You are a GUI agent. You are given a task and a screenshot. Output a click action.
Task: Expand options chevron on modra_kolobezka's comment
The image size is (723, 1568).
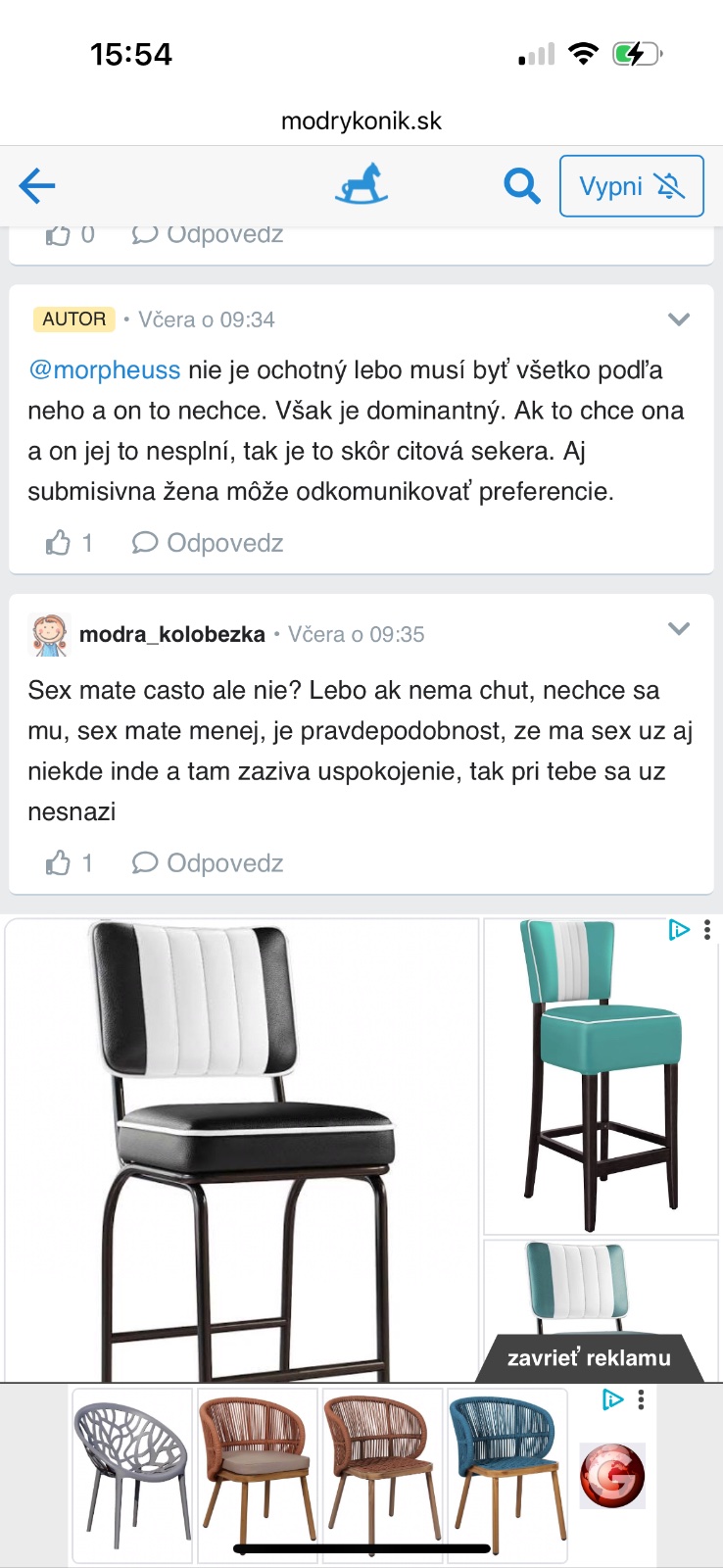coord(678,628)
